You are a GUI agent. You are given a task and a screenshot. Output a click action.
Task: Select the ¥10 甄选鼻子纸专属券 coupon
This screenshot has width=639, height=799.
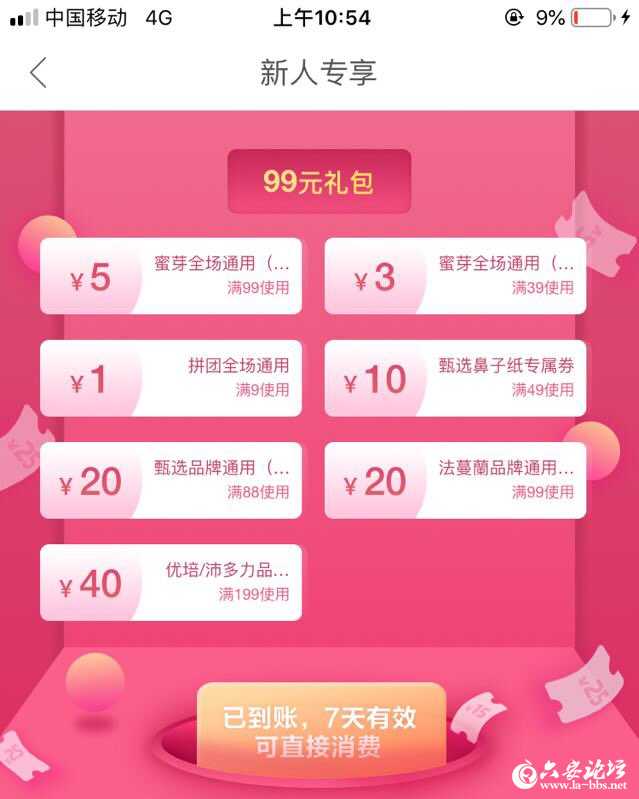click(x=455, y=378)
